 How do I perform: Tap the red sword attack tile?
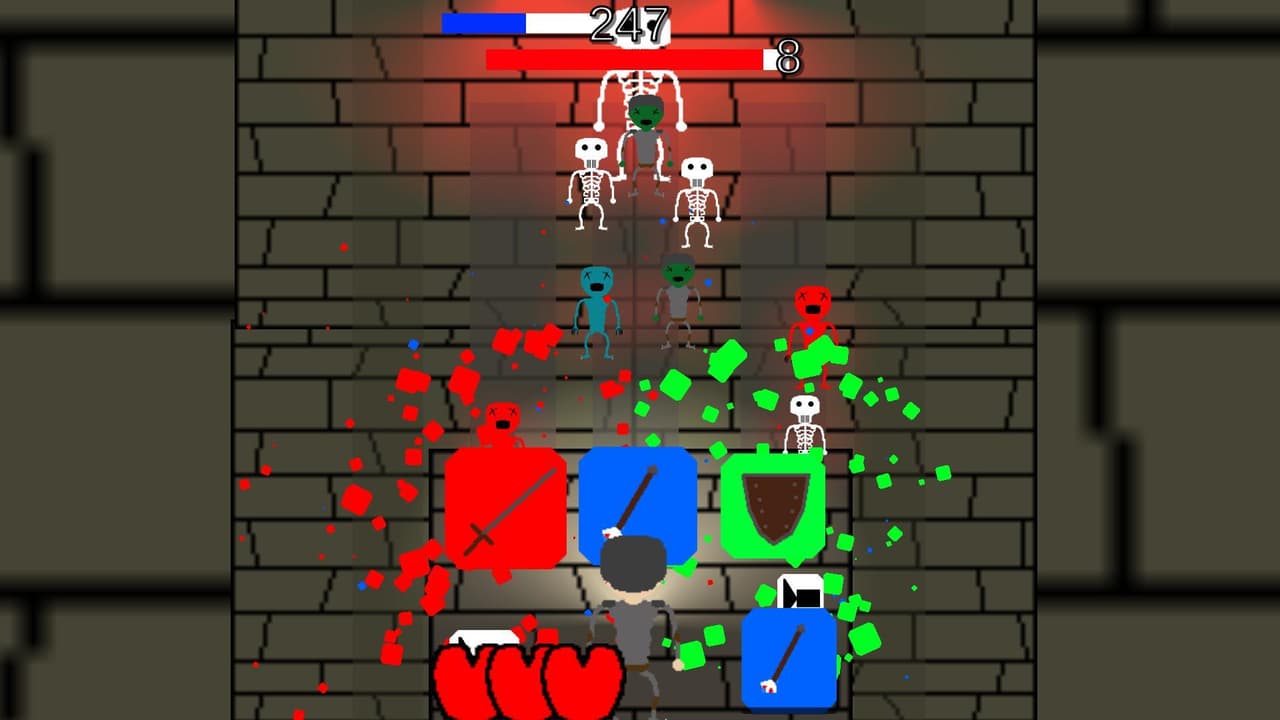(x=506, y=508)
